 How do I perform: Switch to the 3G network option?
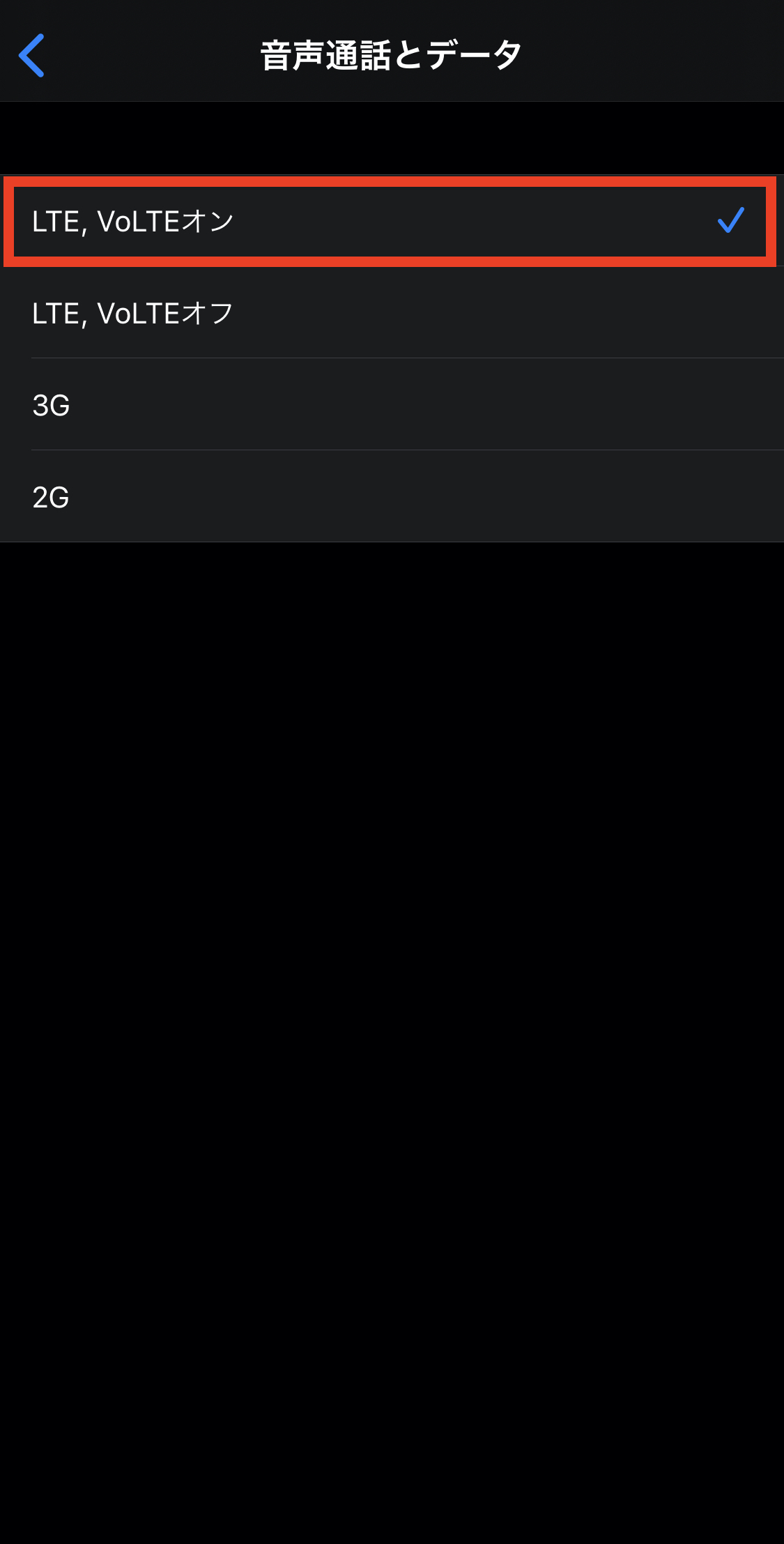pos(392,405)
